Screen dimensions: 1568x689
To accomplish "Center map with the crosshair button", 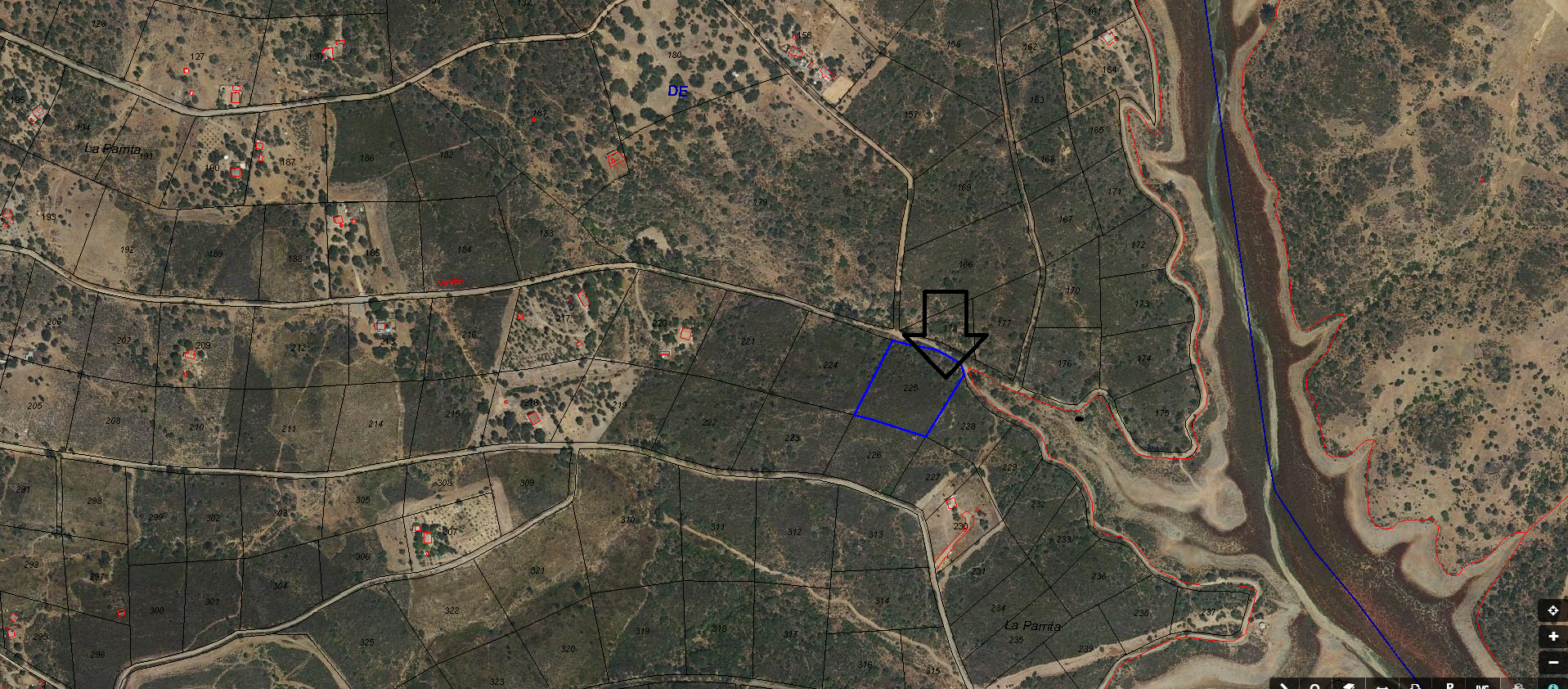I will (x=1552, y=610).
